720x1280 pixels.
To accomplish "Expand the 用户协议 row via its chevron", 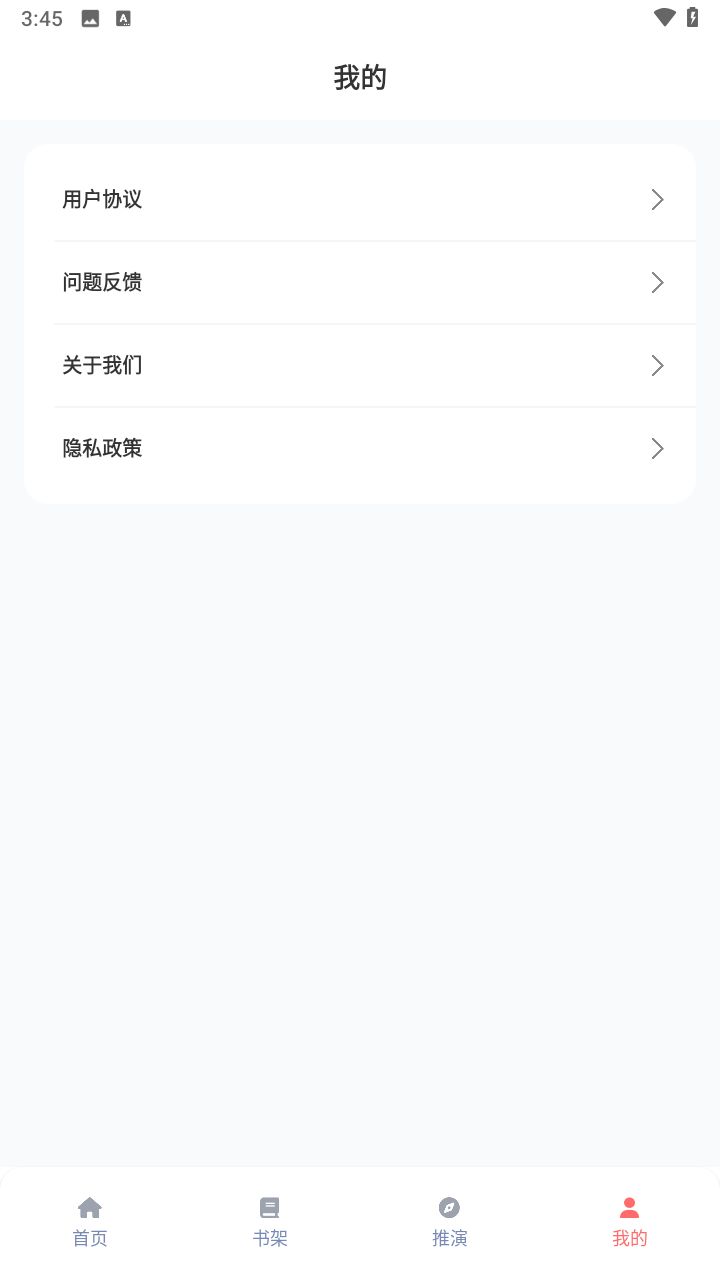I will (x=657, y=199).
